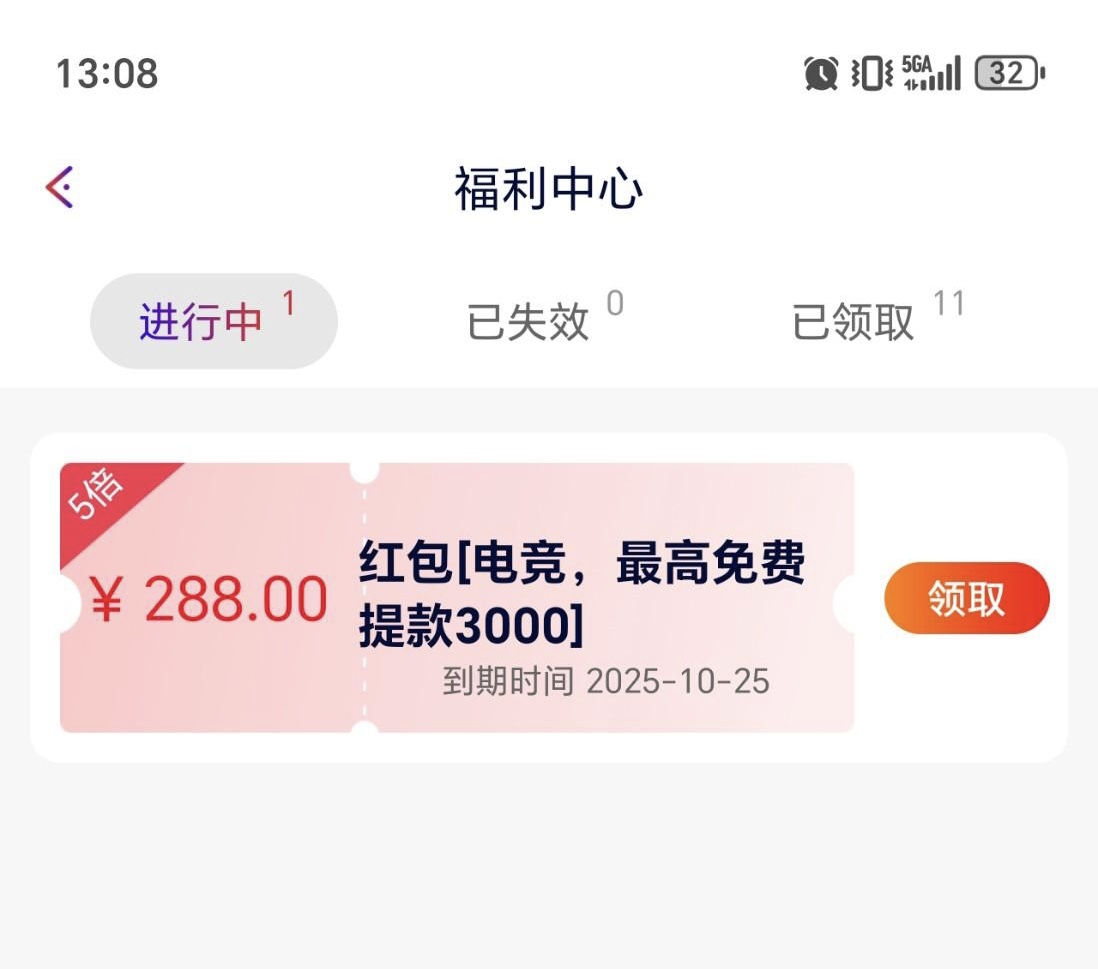1098x969 pixels.
Task: Switch to the 已失效 tab
Action: [530, 321]
